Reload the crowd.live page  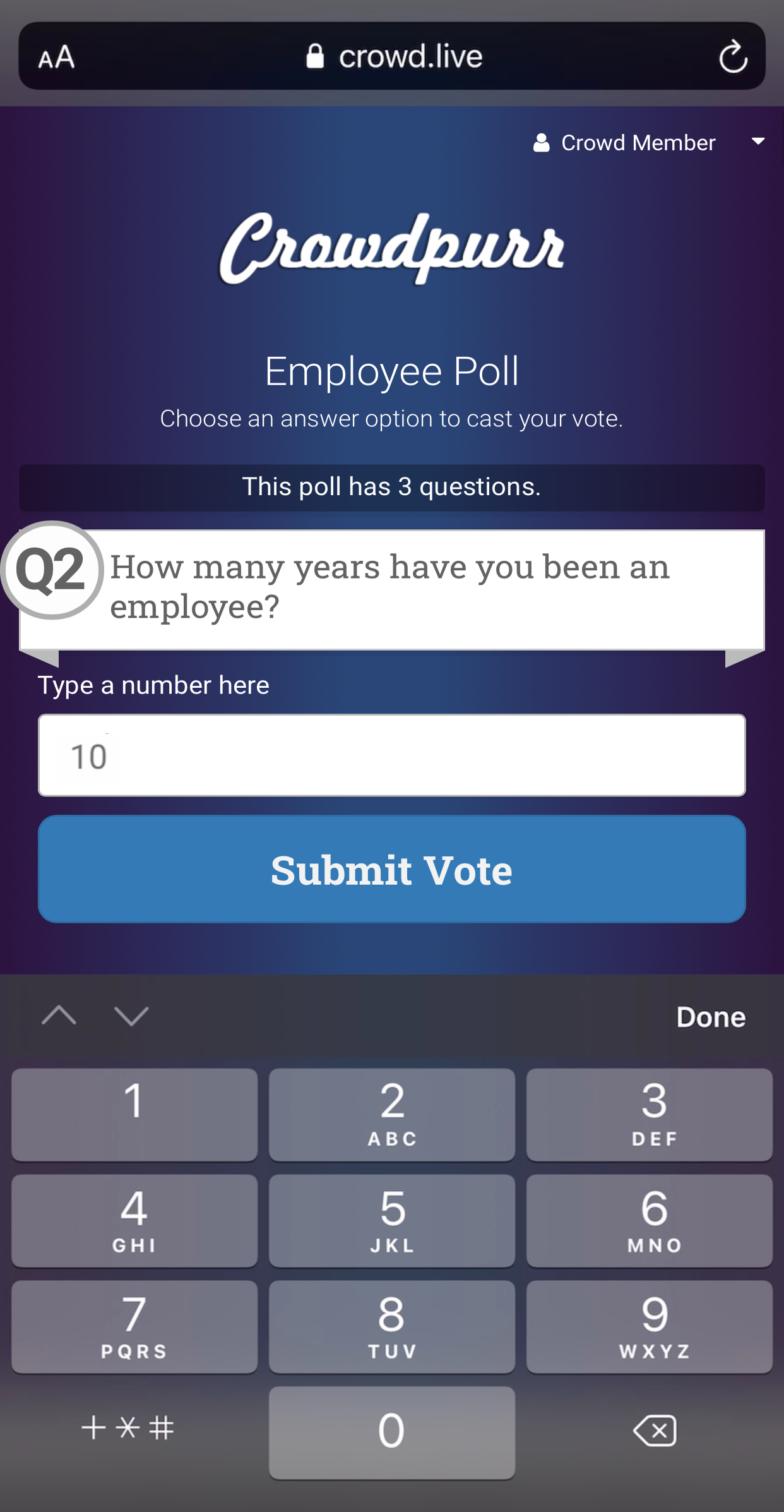point(733,57)
